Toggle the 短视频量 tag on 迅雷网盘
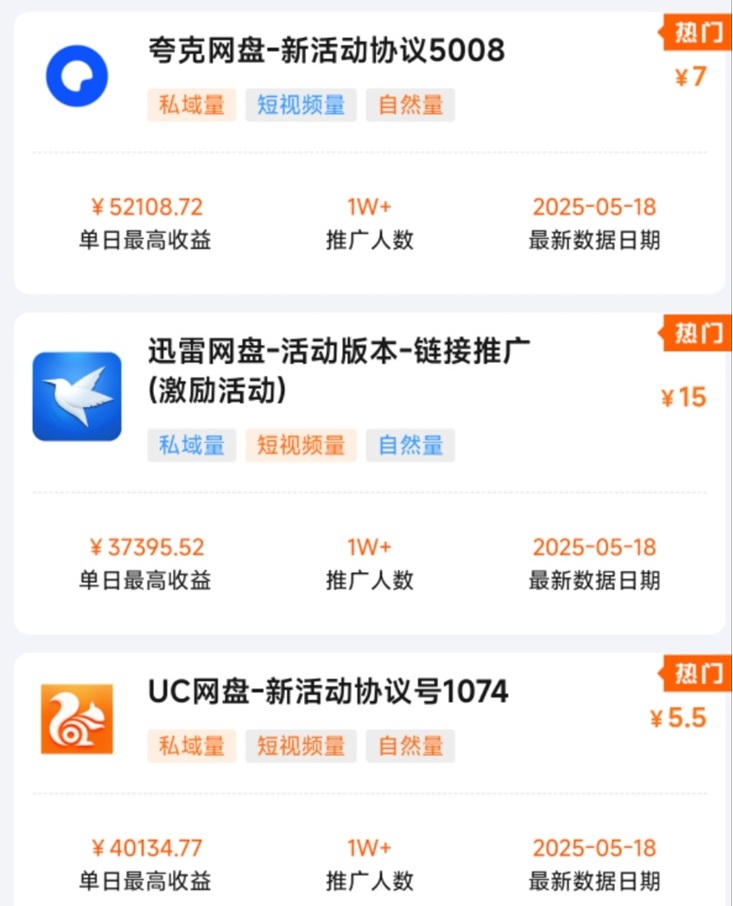The width and height of the screenshot is (733, 906). coord(301,445)
